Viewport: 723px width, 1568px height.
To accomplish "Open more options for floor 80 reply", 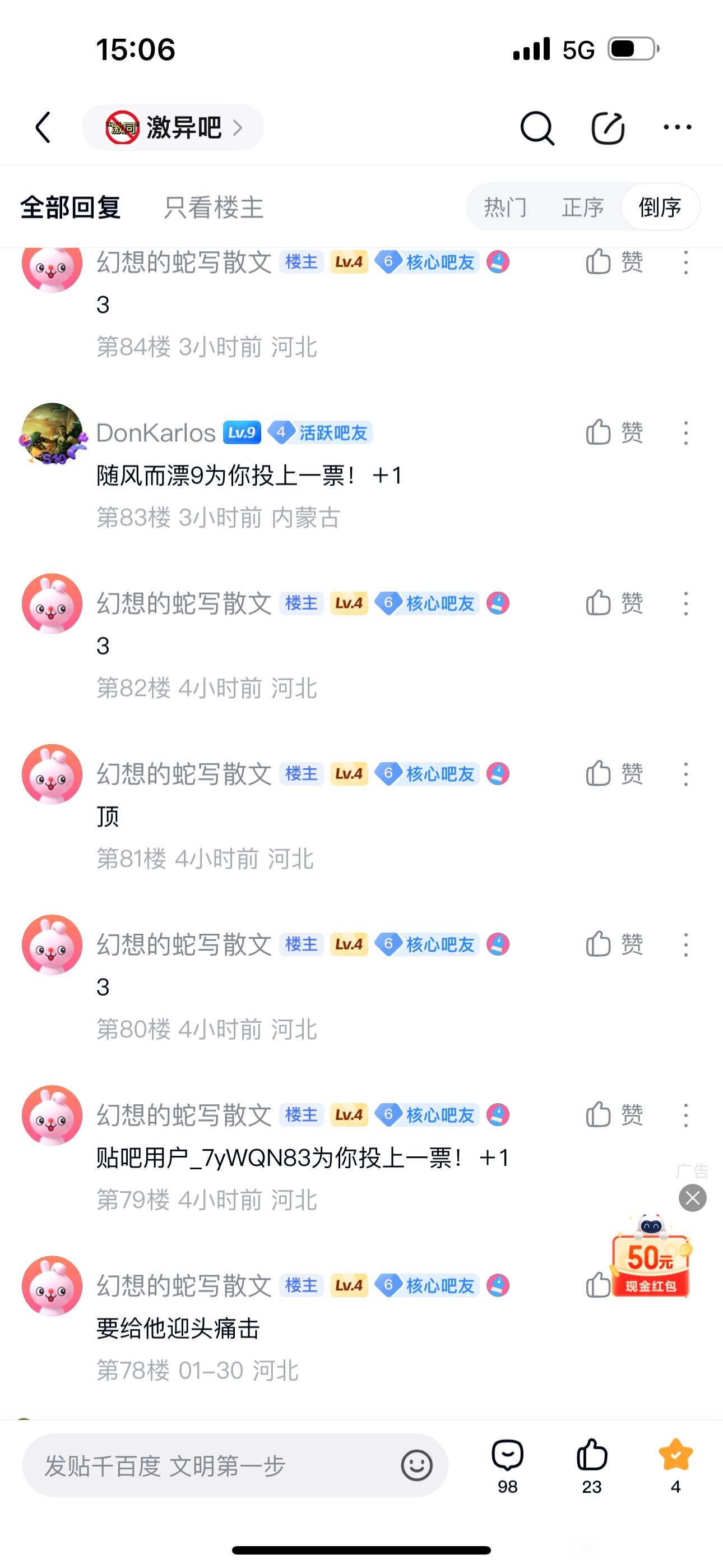I will point(686,945).
